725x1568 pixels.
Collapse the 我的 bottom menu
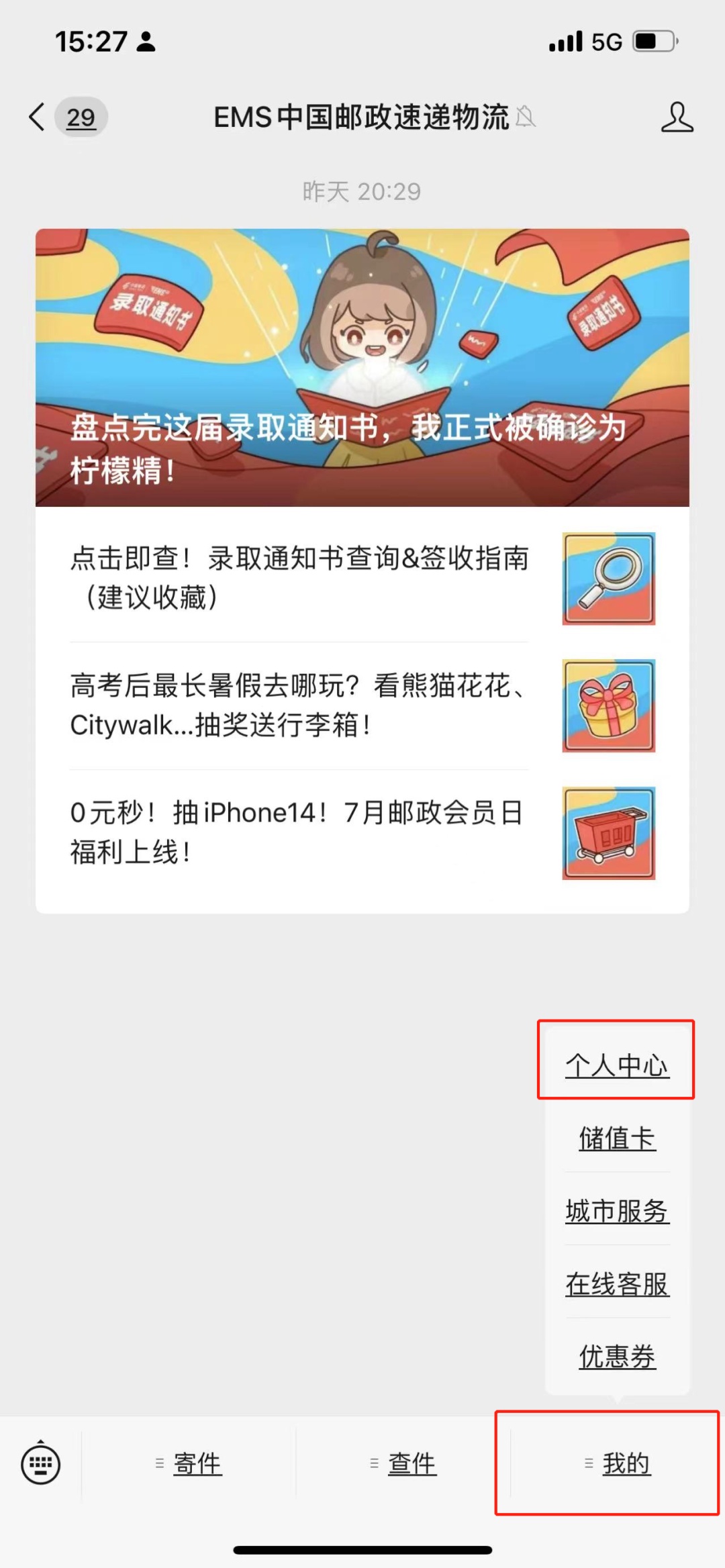tap(618, 1464)
